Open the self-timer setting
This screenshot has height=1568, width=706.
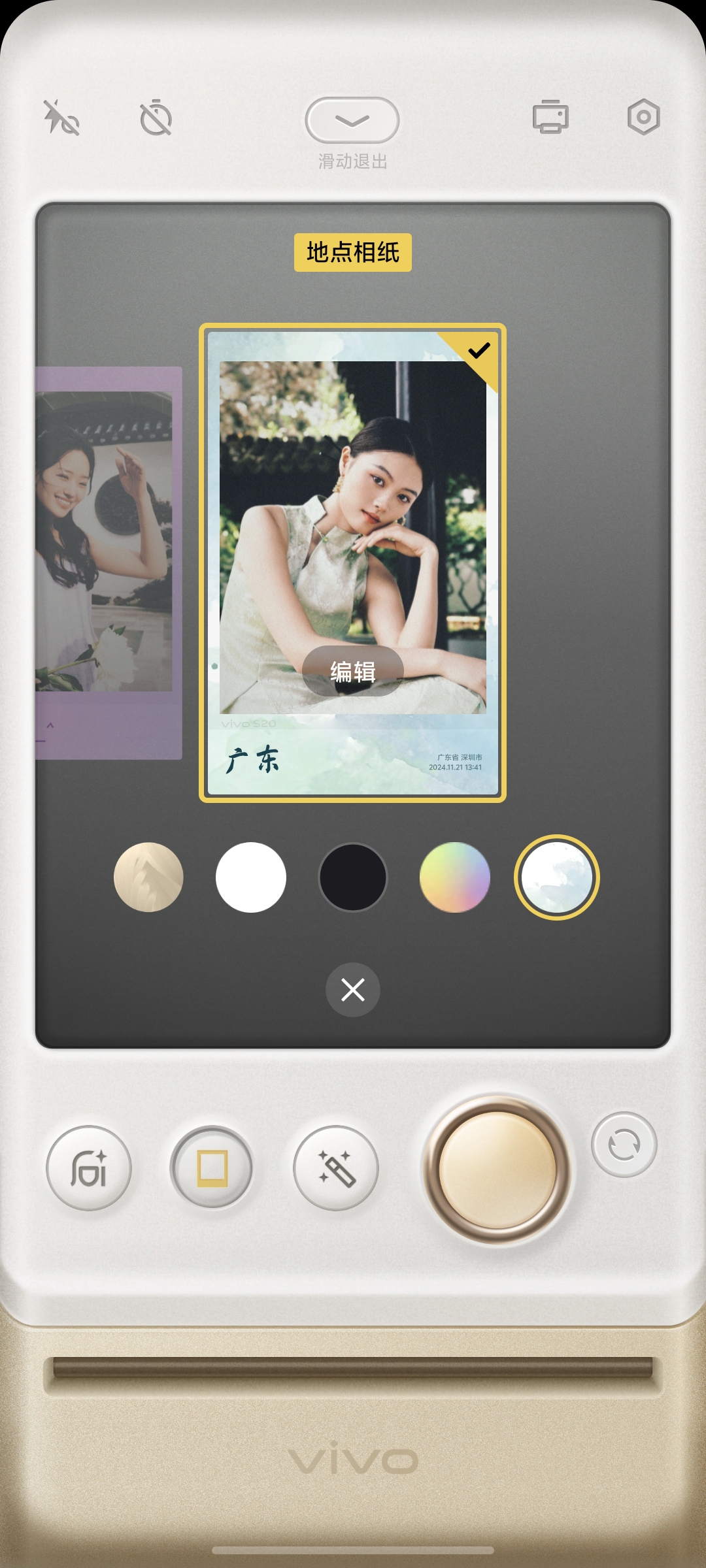pyautogui.click(x=156, y=118)
